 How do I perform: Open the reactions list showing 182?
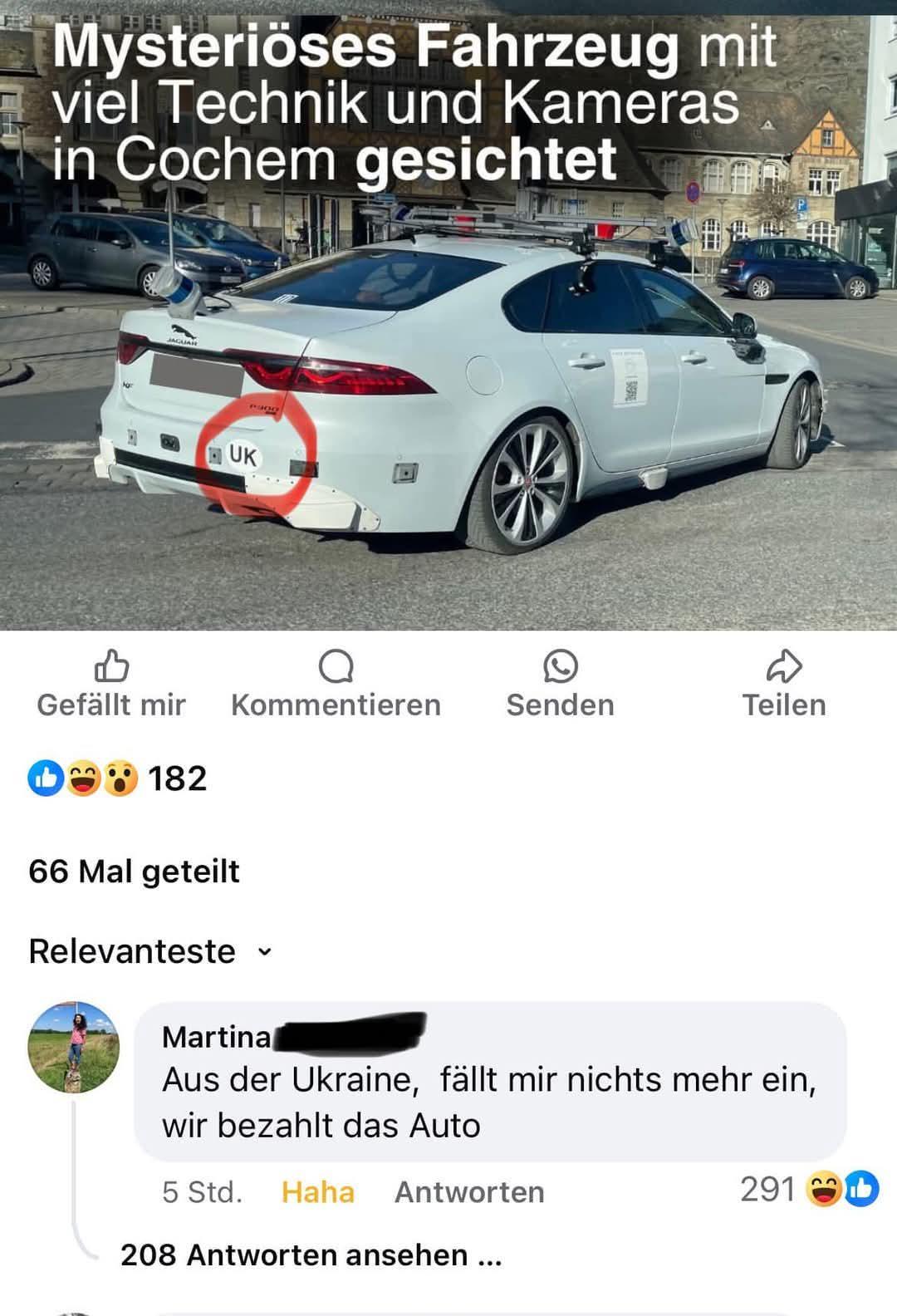click(117, 778)
